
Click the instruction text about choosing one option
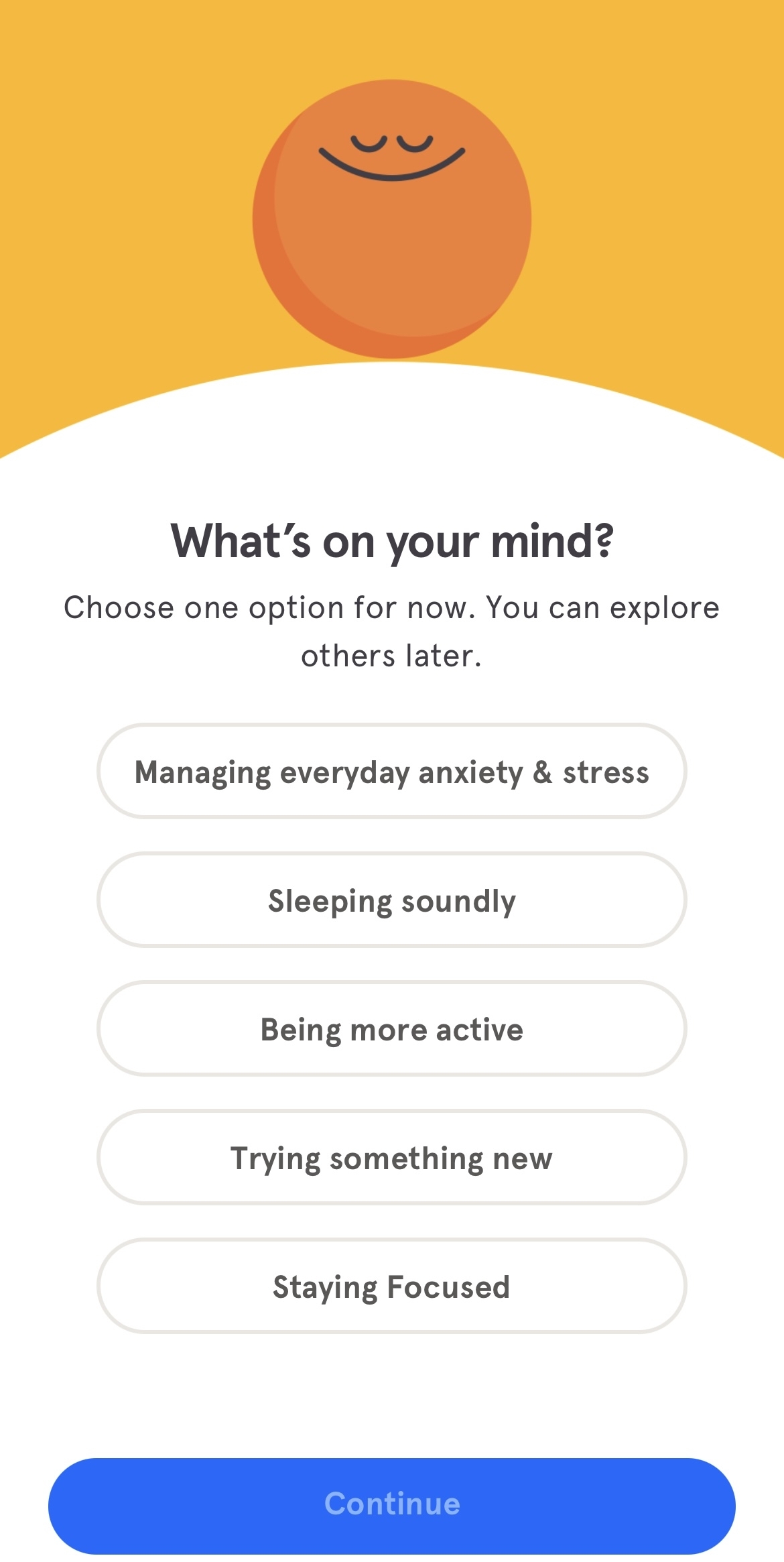(x=392, y=630)
